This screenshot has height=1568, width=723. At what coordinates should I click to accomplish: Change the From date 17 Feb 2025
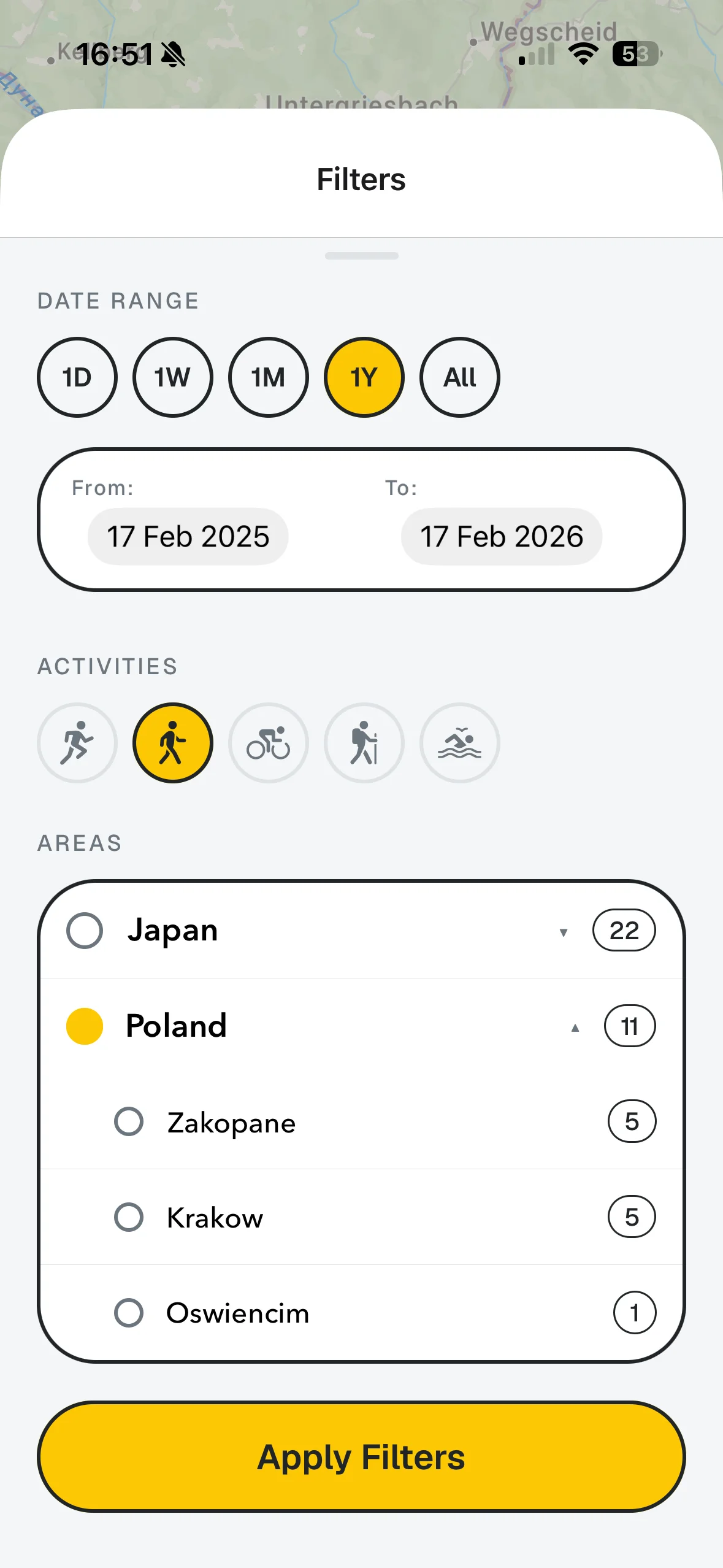[188, 535]
